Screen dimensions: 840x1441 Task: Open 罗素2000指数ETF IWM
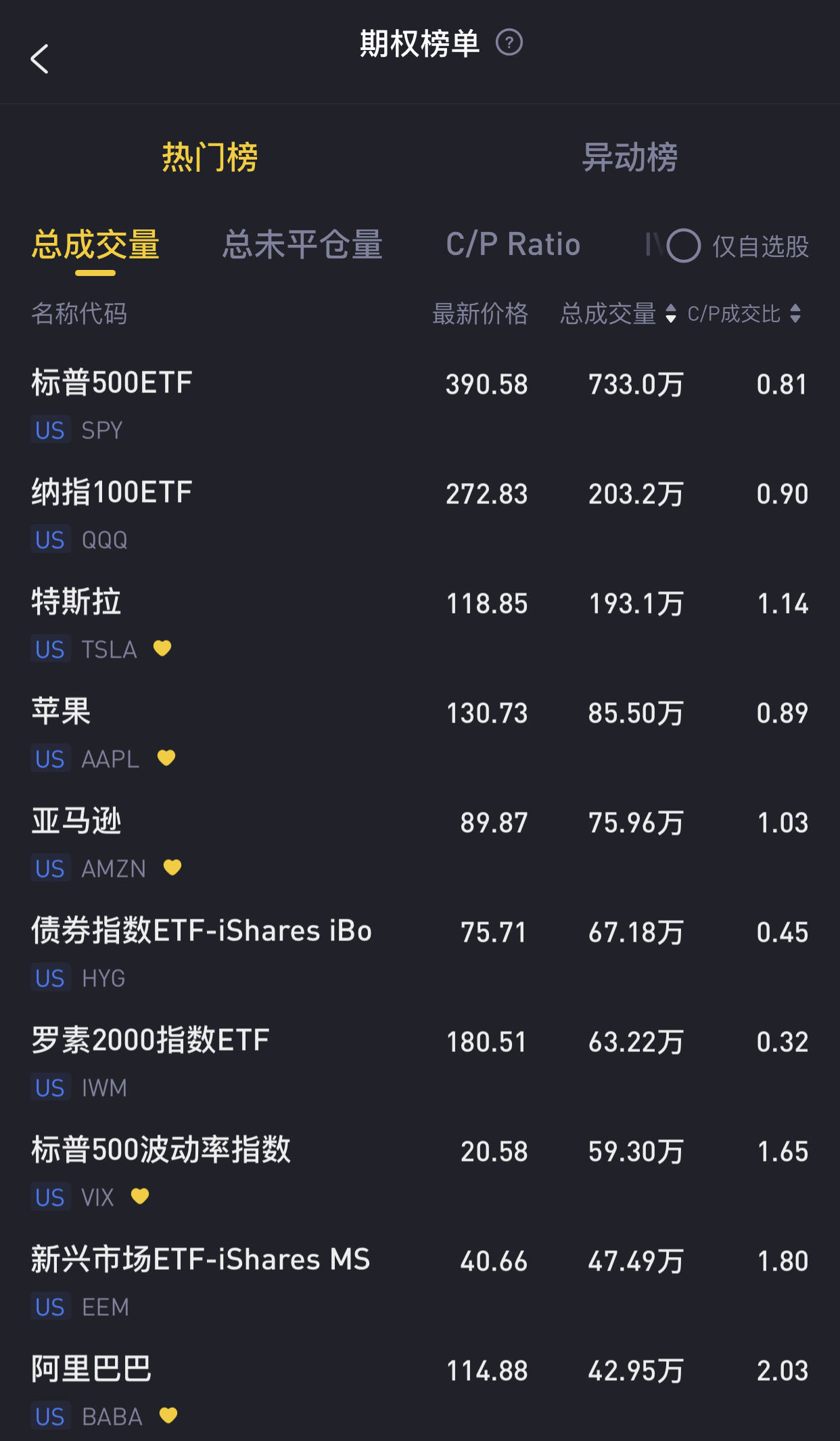coord(420,1063)
